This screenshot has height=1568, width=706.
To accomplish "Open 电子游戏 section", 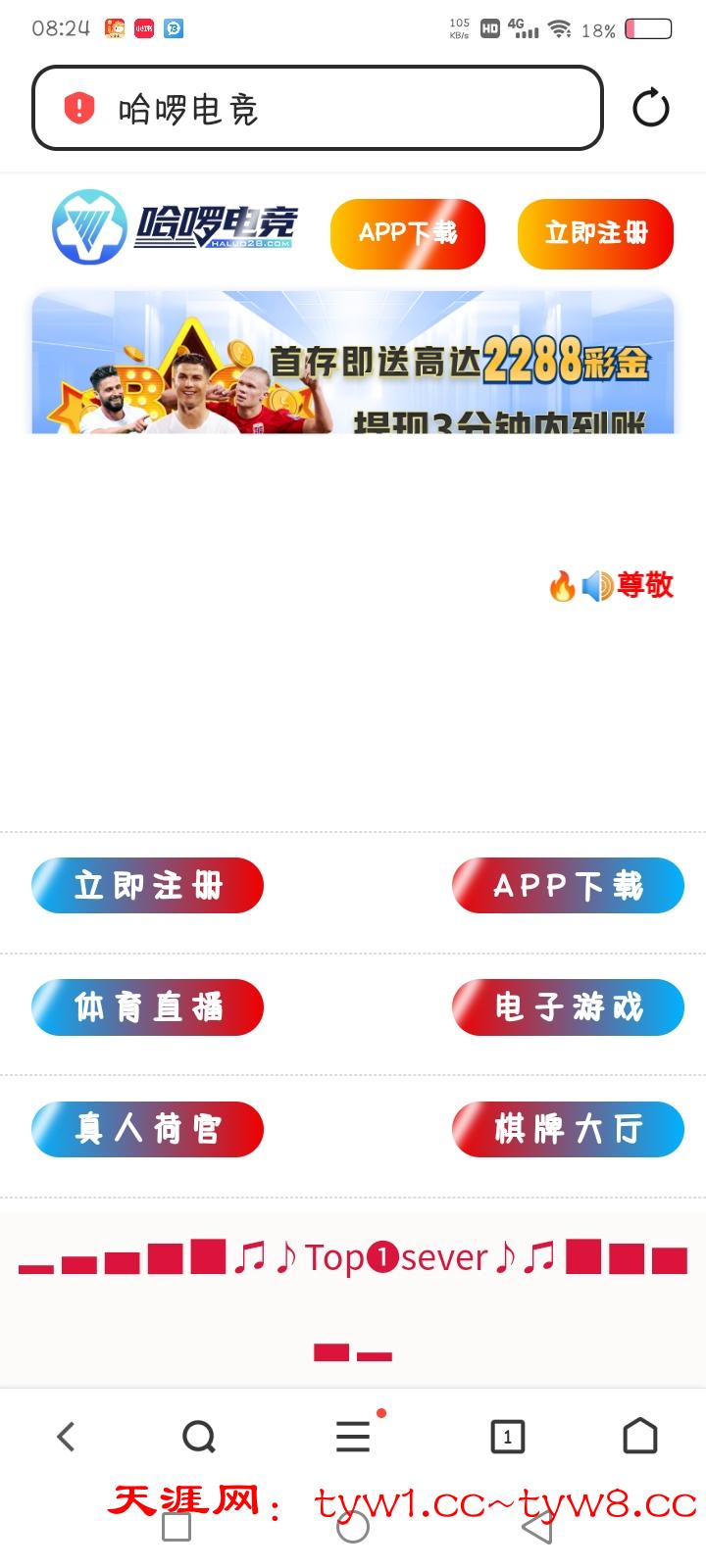I will [x=568, y=1007].
